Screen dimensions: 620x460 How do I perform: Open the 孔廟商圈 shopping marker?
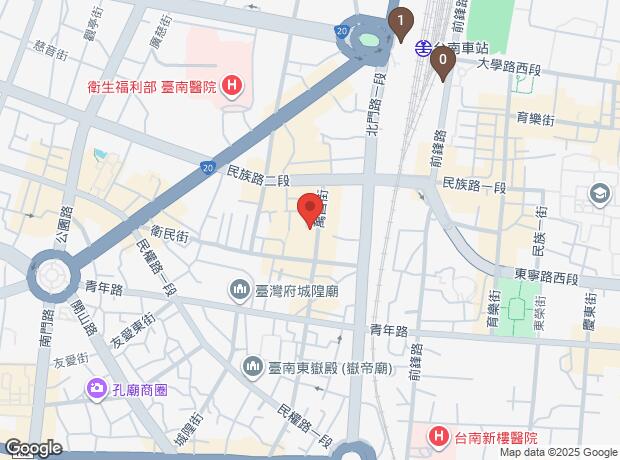pos(97,386)
